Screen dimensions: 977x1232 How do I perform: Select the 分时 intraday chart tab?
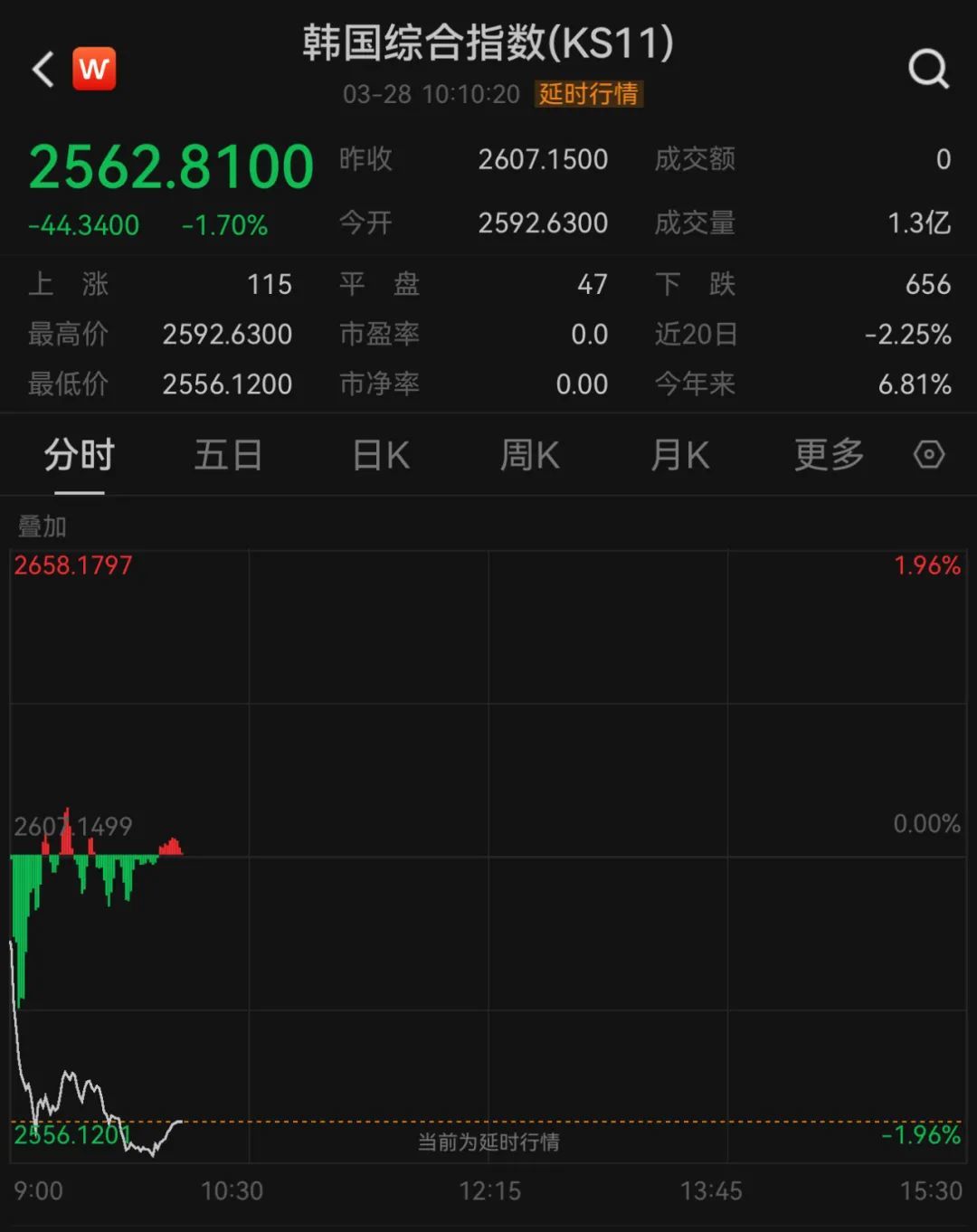[x=80, y=455]
